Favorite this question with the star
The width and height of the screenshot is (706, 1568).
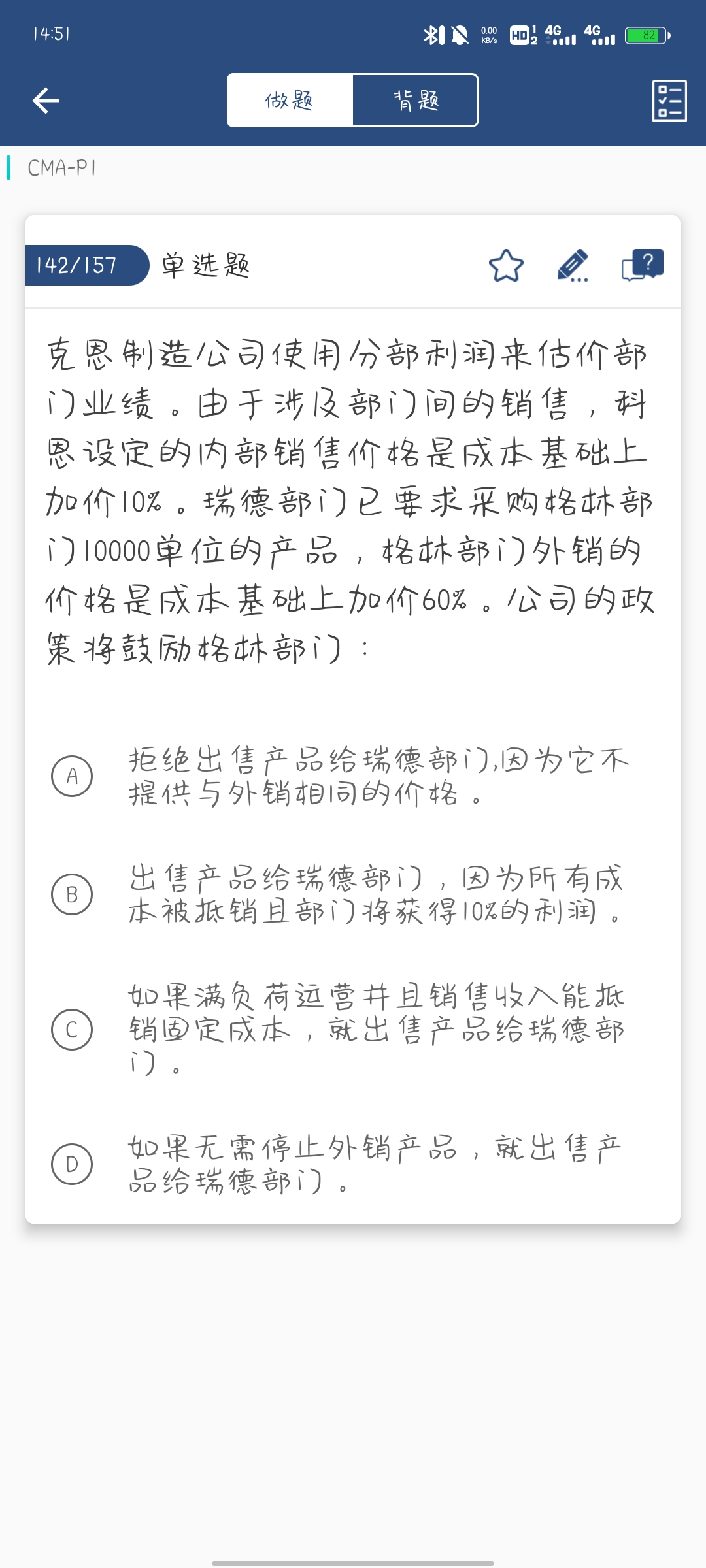[506, 266]
